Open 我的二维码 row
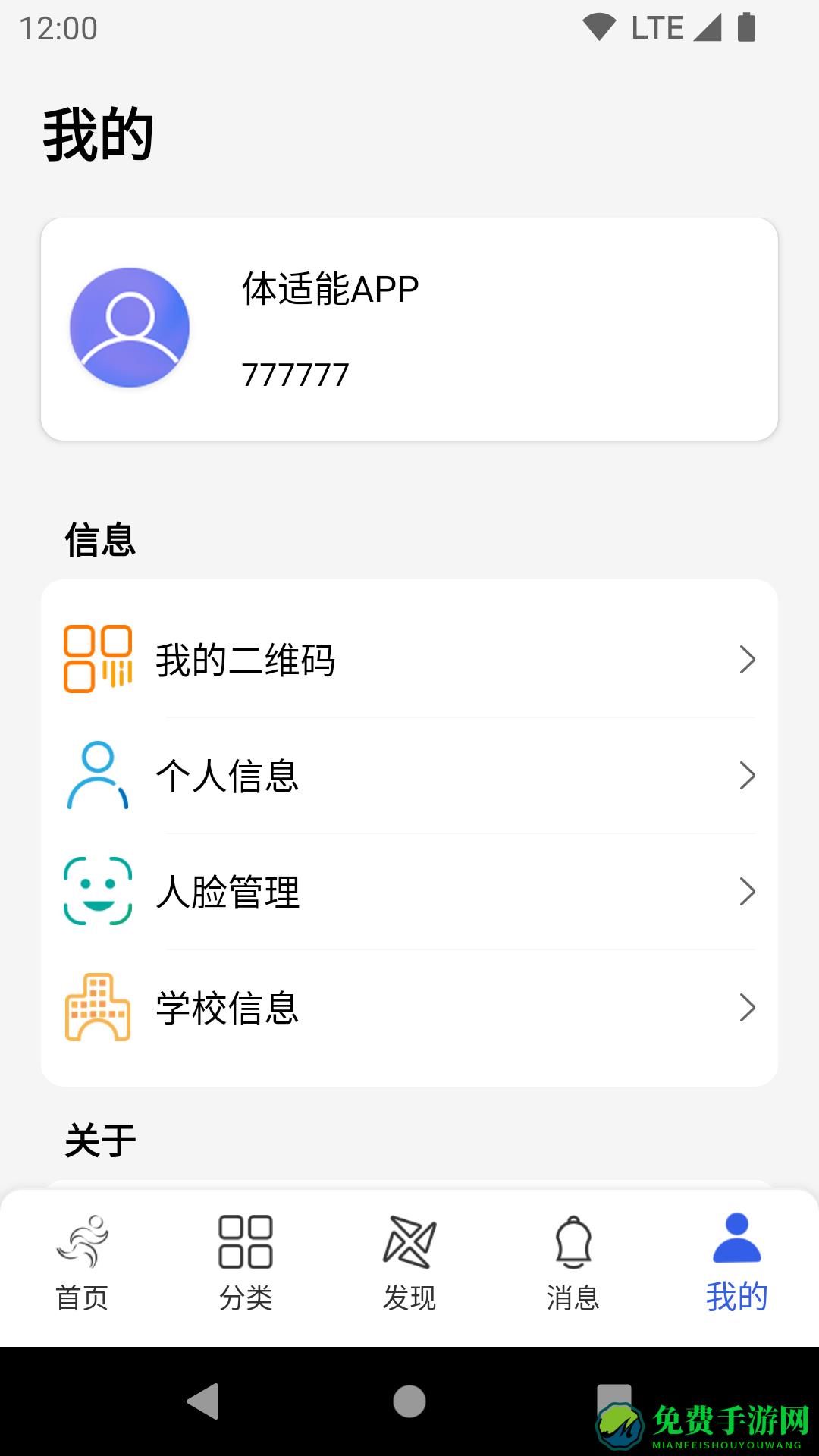This screenshot has width=819, height=1456. [409, 660]
